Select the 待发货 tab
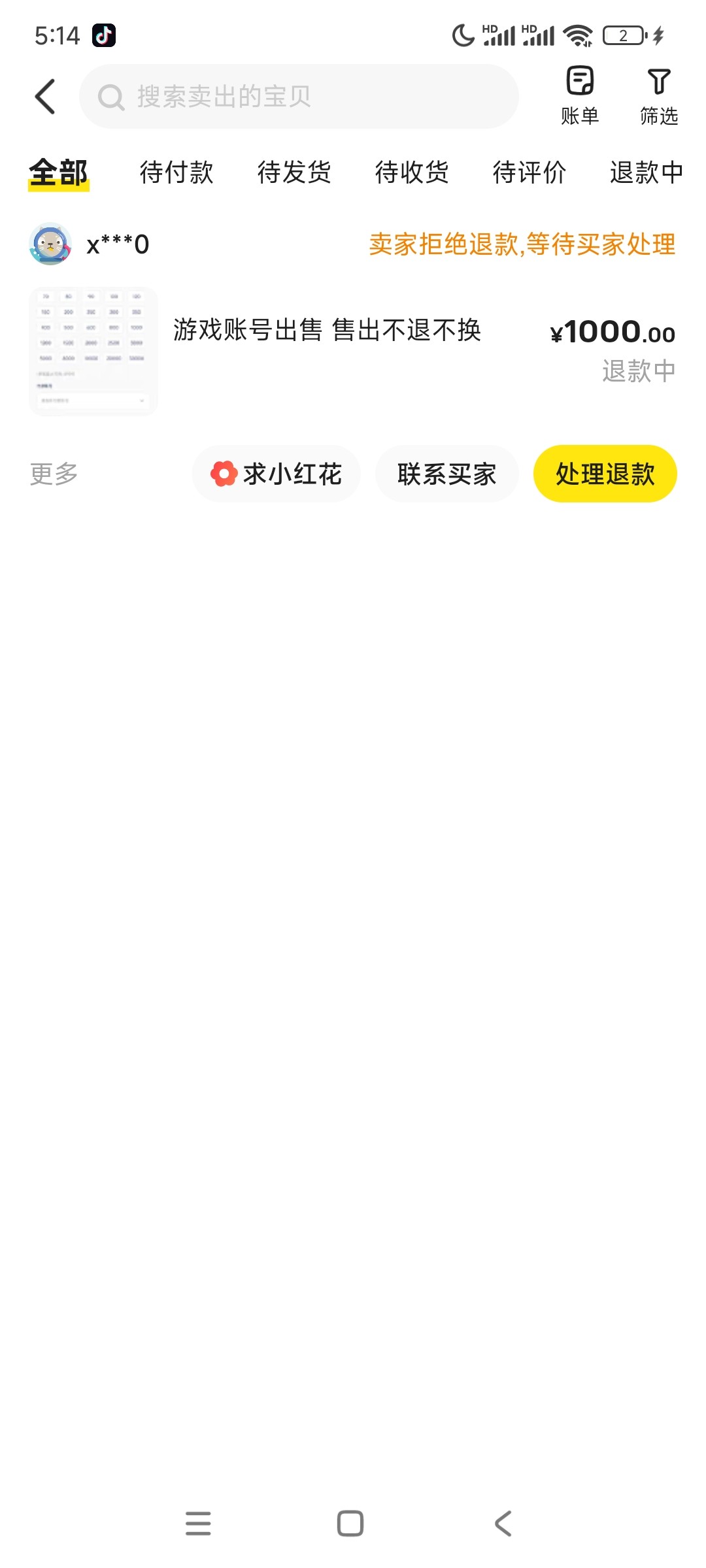 294,173
